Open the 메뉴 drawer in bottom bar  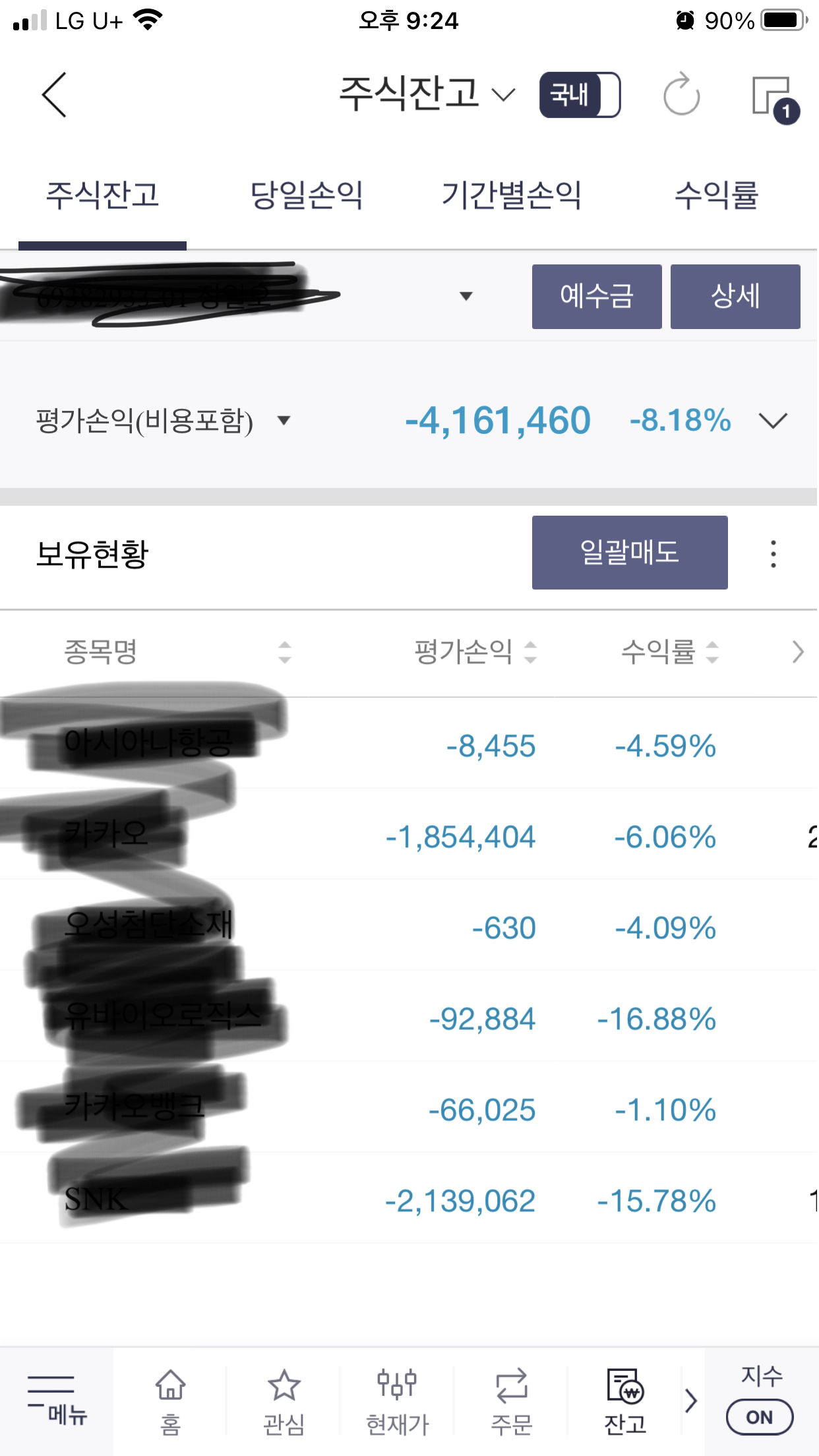(57, 1401)
